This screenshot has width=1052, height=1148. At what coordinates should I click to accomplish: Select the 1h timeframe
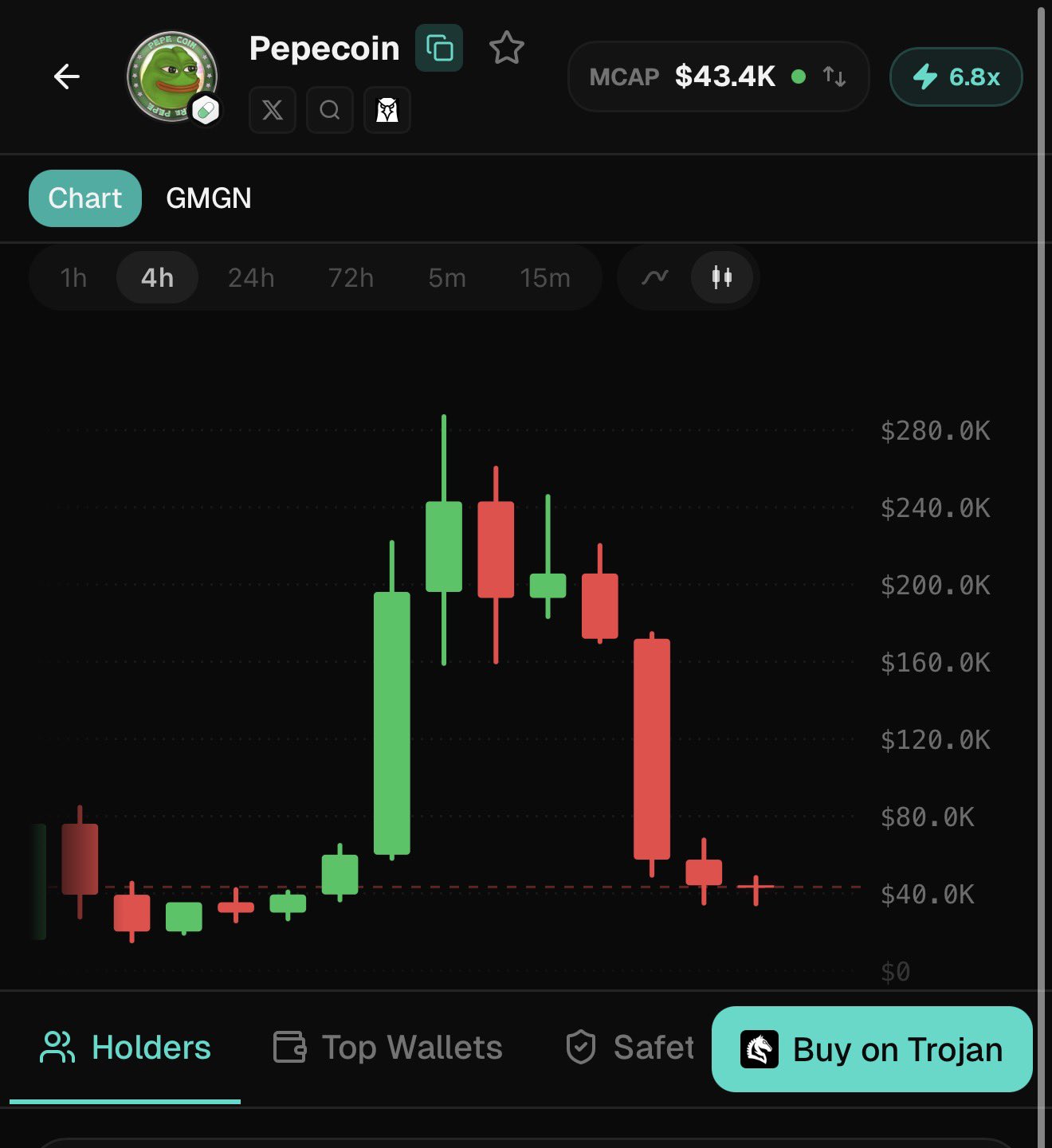point(73,278)
